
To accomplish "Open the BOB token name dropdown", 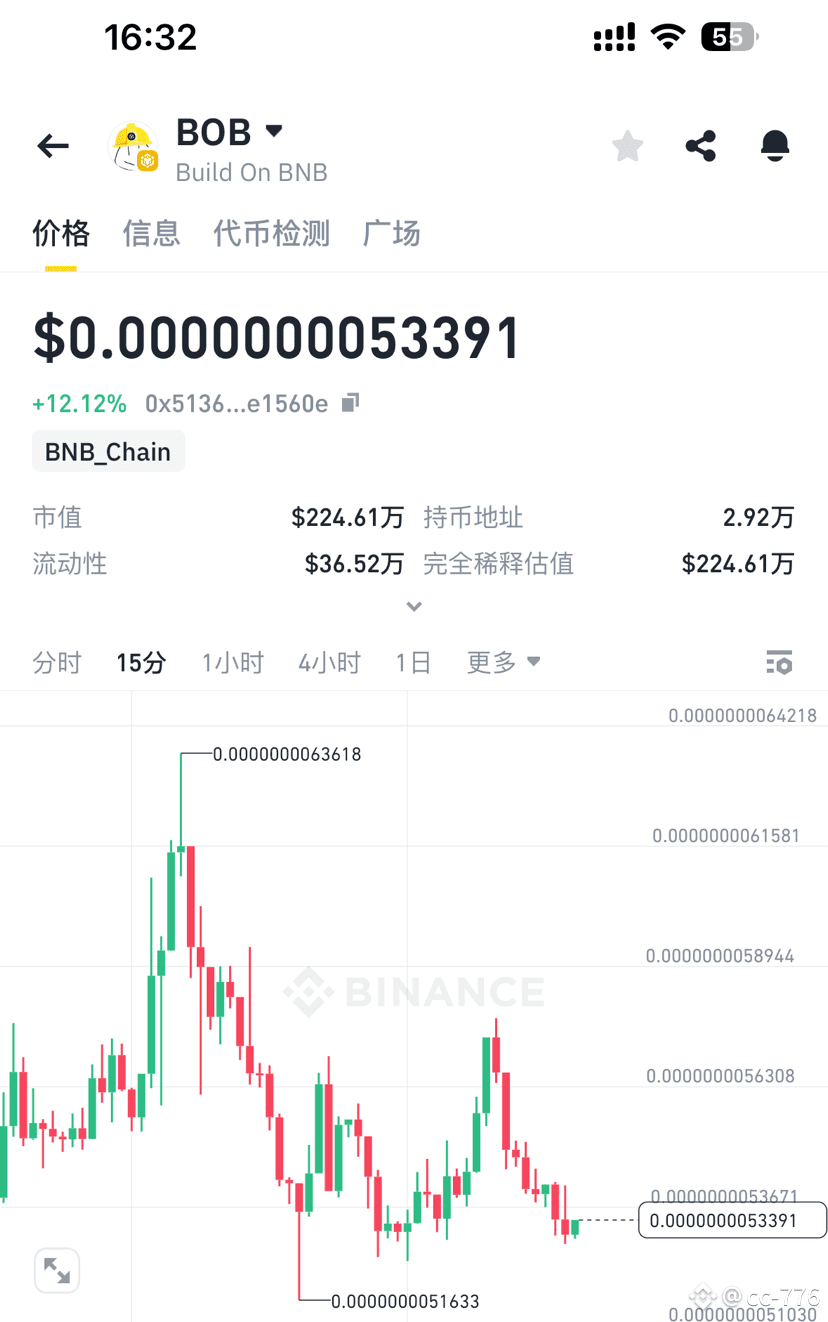I will [x=274, y=130].
